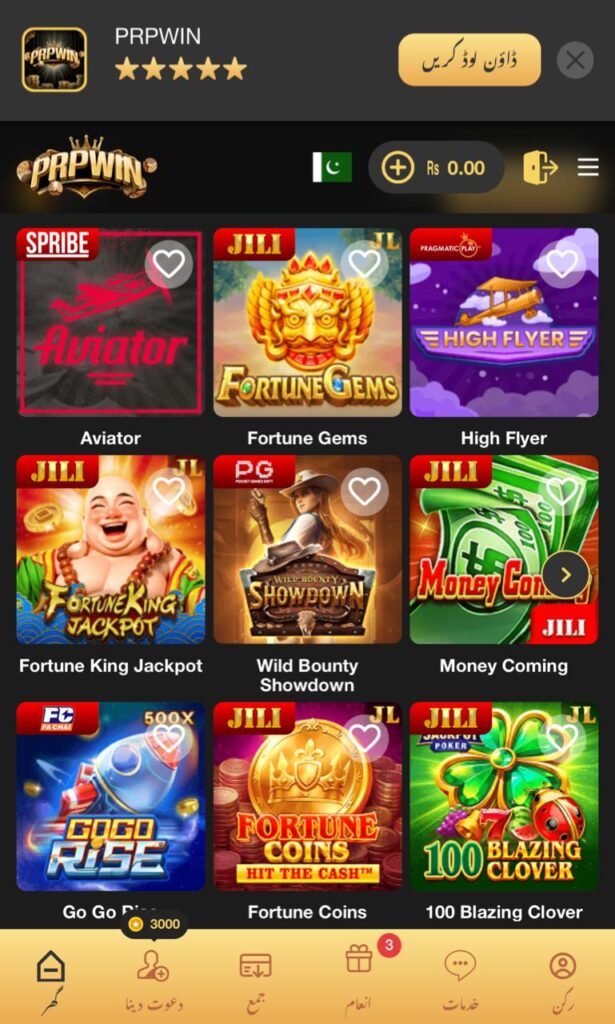615x1024 pixels.
Task: Play the Fortune Coins game
Action: [307, 796]
